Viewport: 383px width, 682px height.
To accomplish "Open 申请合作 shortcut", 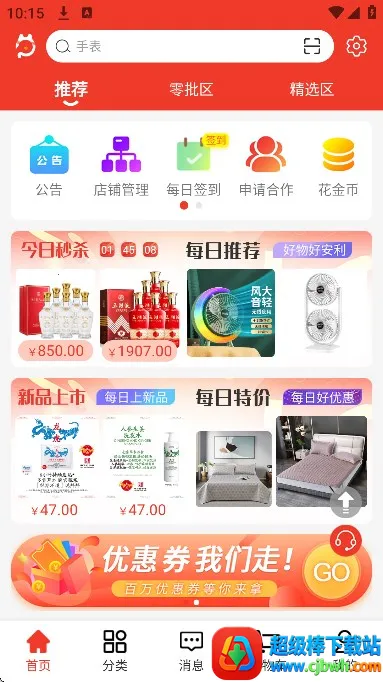I will pyautogui.click(x=266, y=166).
